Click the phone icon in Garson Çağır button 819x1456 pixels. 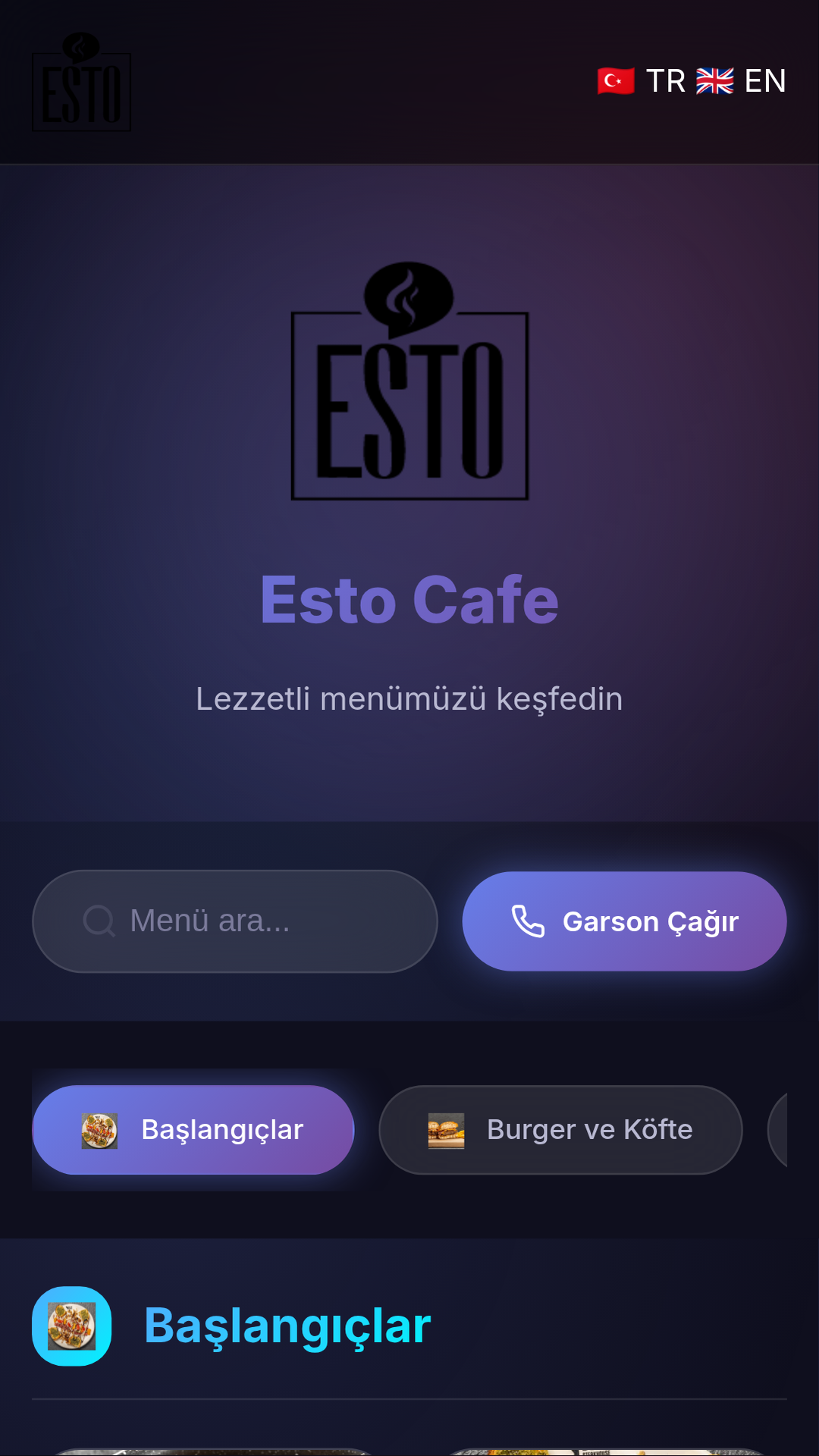(528, 921)
